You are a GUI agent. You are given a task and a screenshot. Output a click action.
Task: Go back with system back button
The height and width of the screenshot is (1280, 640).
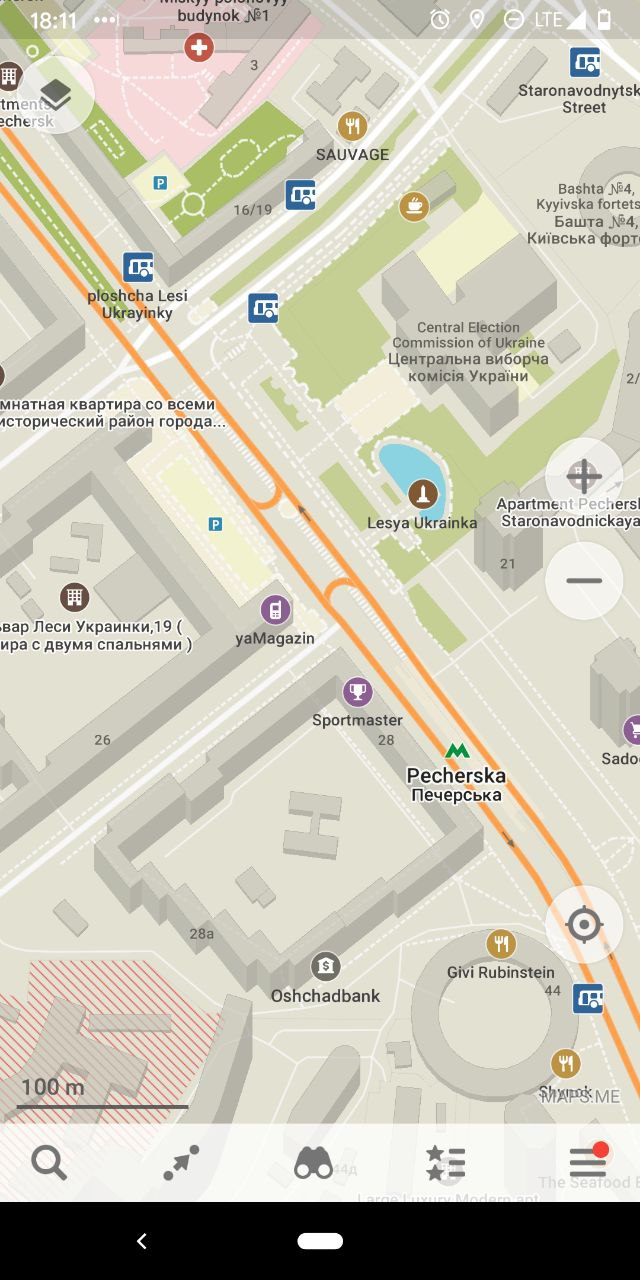click(x=141, y=1241)
